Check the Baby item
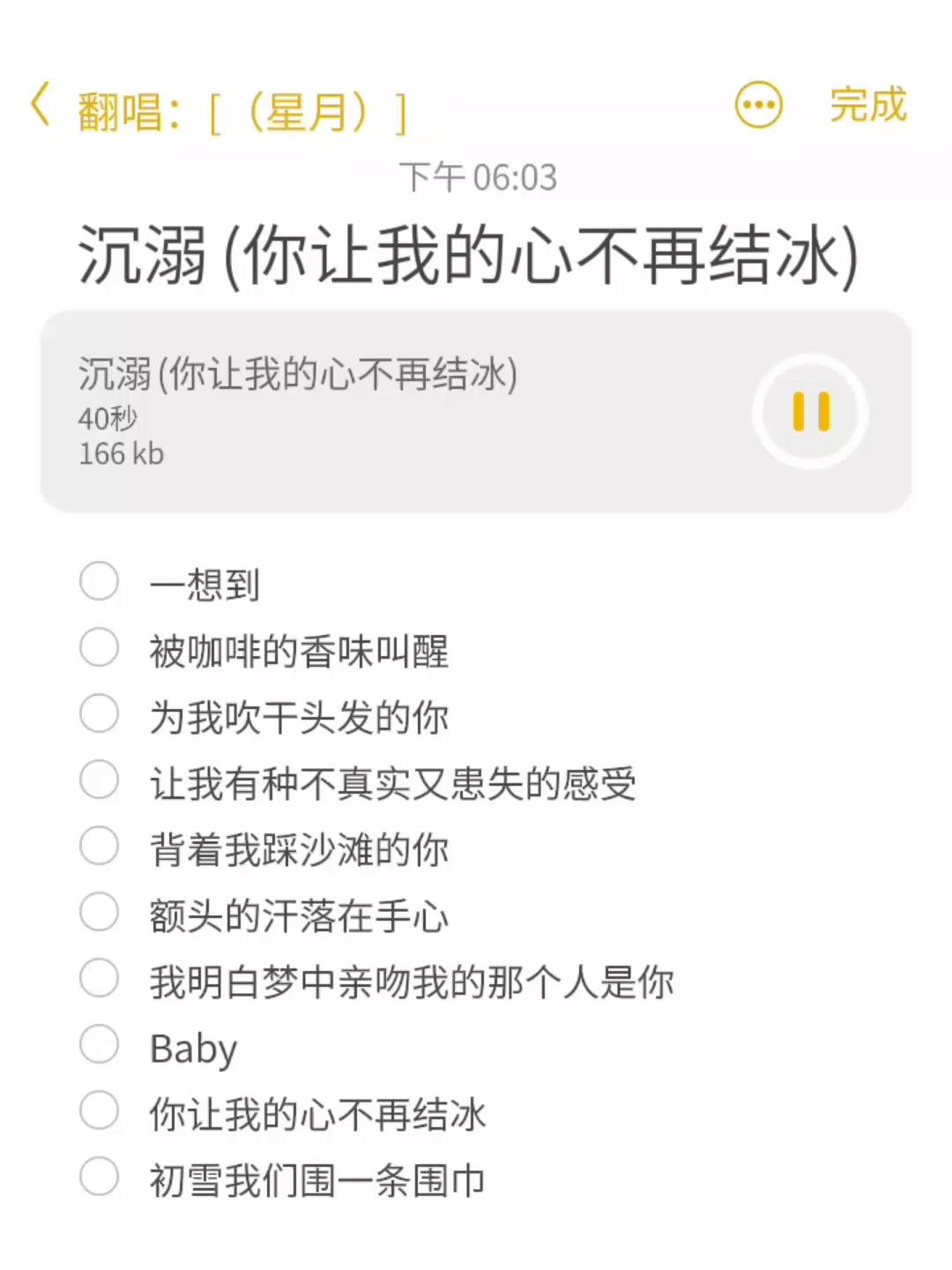Viewport: 952px width, 1270px height. point(99,1044)
